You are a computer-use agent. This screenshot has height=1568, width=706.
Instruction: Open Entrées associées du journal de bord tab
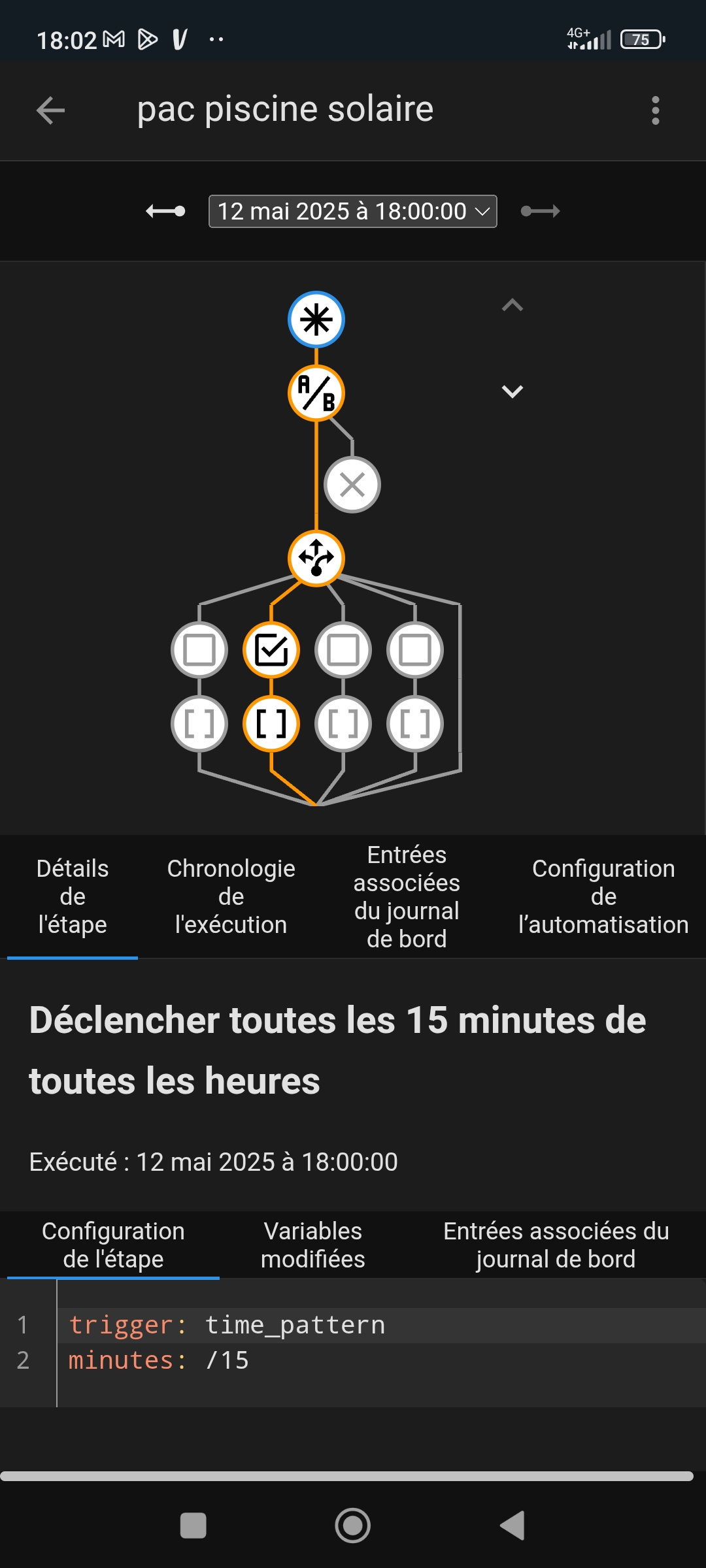[407, 896]
